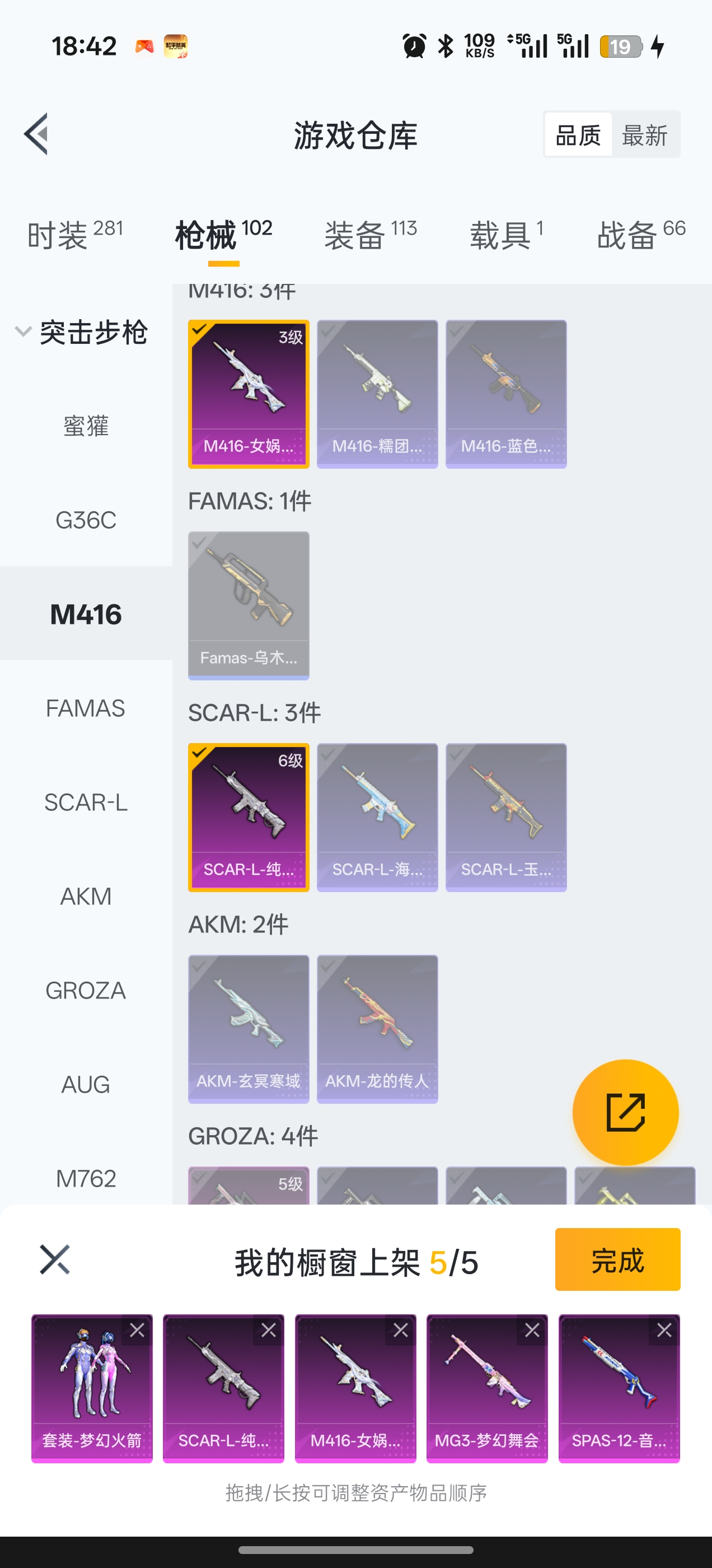Select the AKM-龙的传人 skin tile
Image resolution: width=712 pixels, height=1568 pixels.
click(377, 1029)
